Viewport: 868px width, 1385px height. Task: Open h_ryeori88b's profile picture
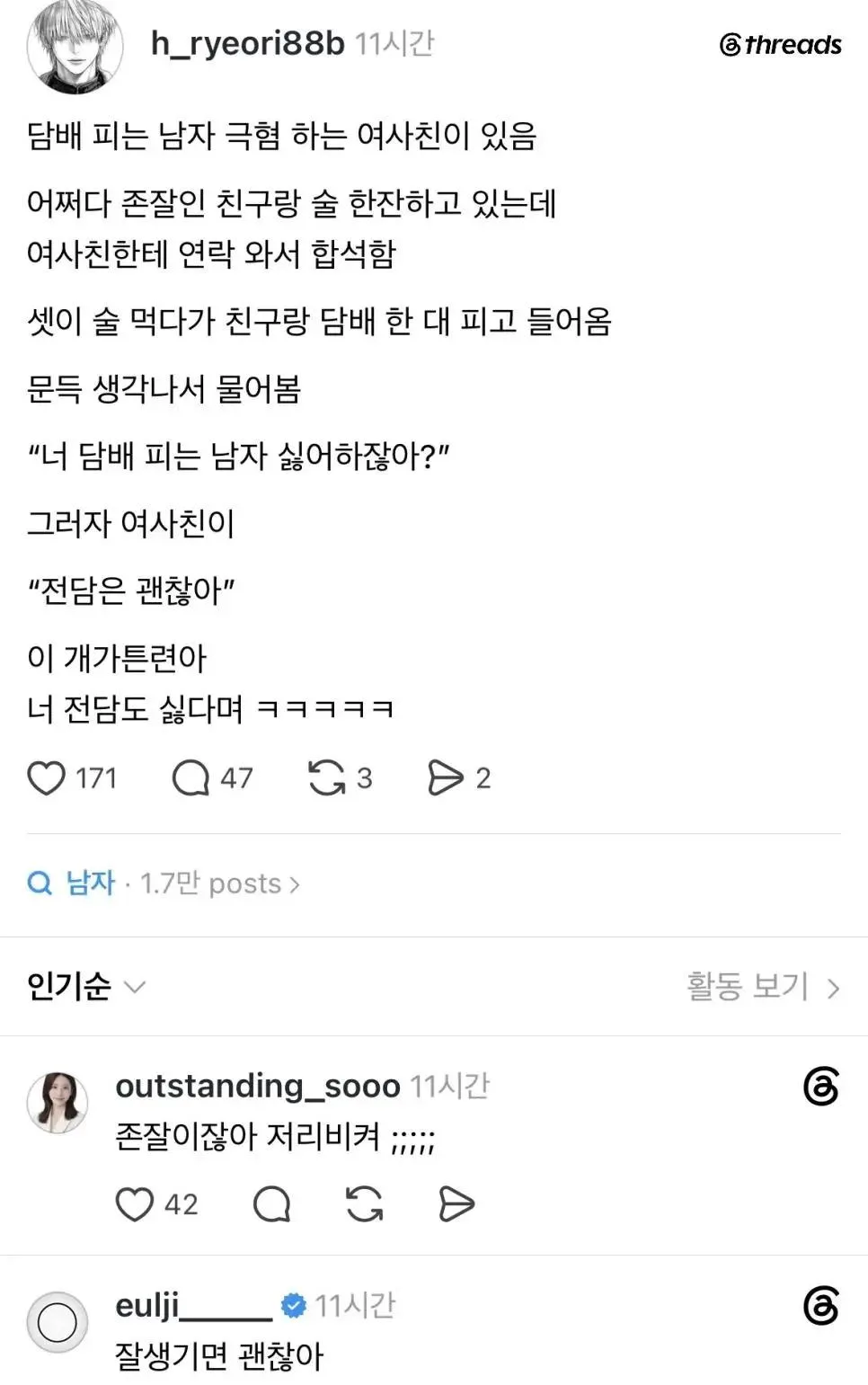75,47
